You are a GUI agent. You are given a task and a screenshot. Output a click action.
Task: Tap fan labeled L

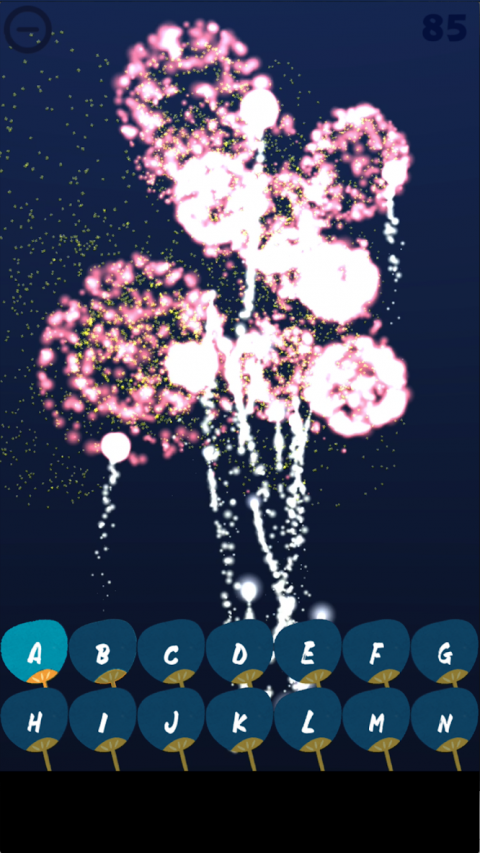307,724
